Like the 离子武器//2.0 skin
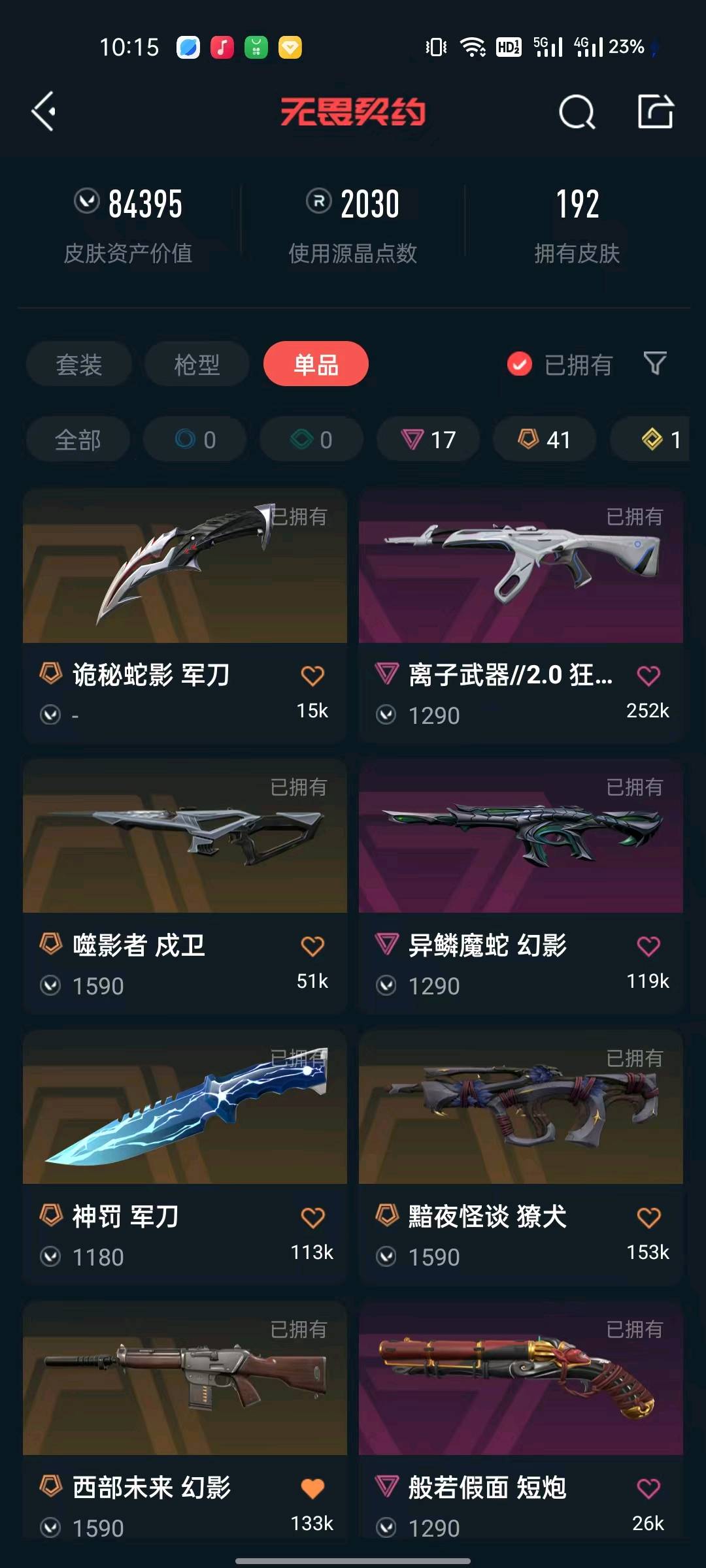The width and height of the screenshot is (706, 1568). (x=648, y=676)
